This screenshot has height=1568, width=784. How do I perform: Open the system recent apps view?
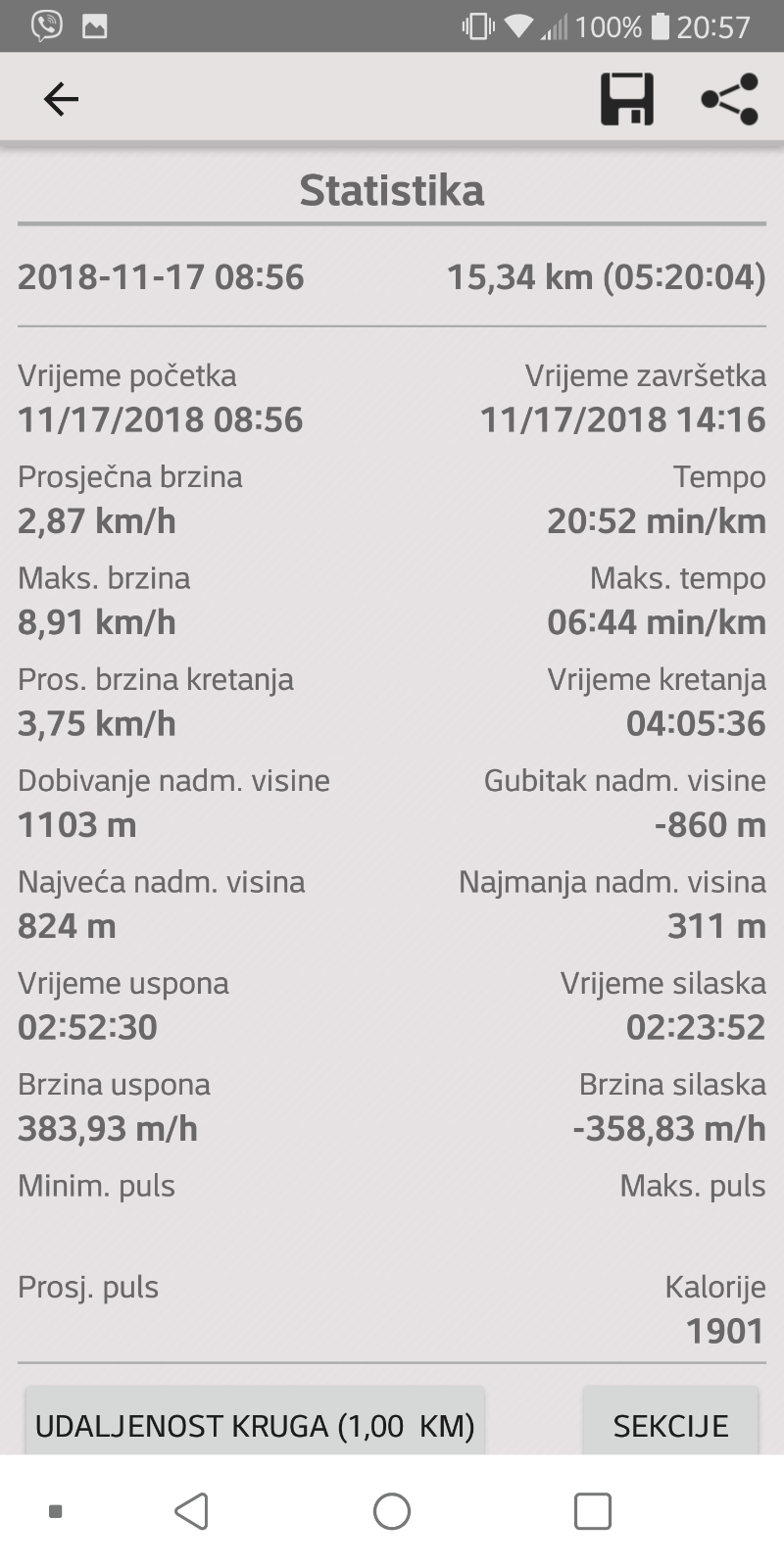[593, 1511]
